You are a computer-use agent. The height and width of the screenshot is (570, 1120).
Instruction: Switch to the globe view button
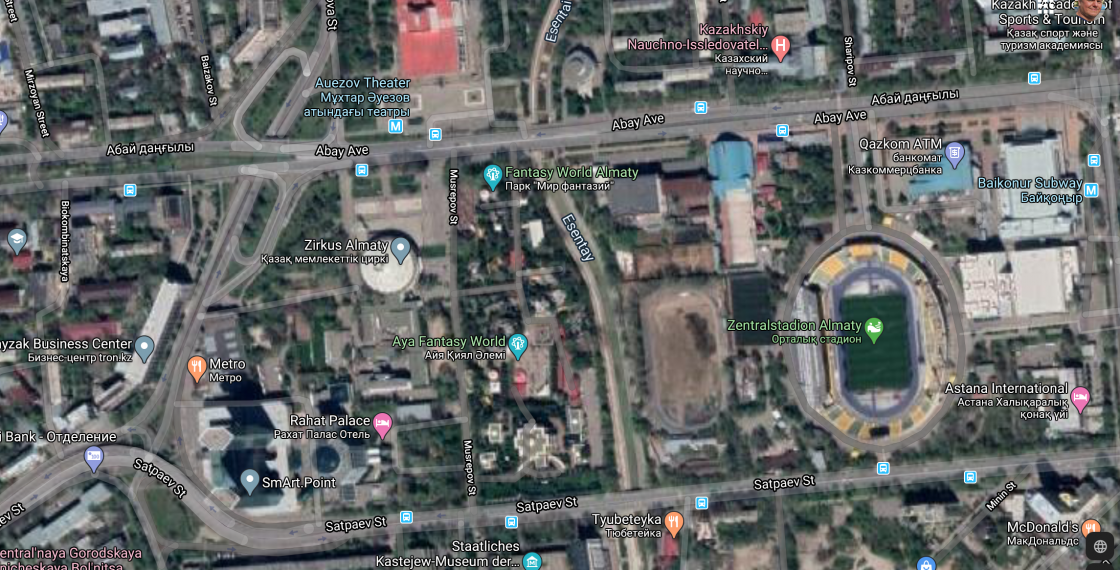[x=1100, y=546]
